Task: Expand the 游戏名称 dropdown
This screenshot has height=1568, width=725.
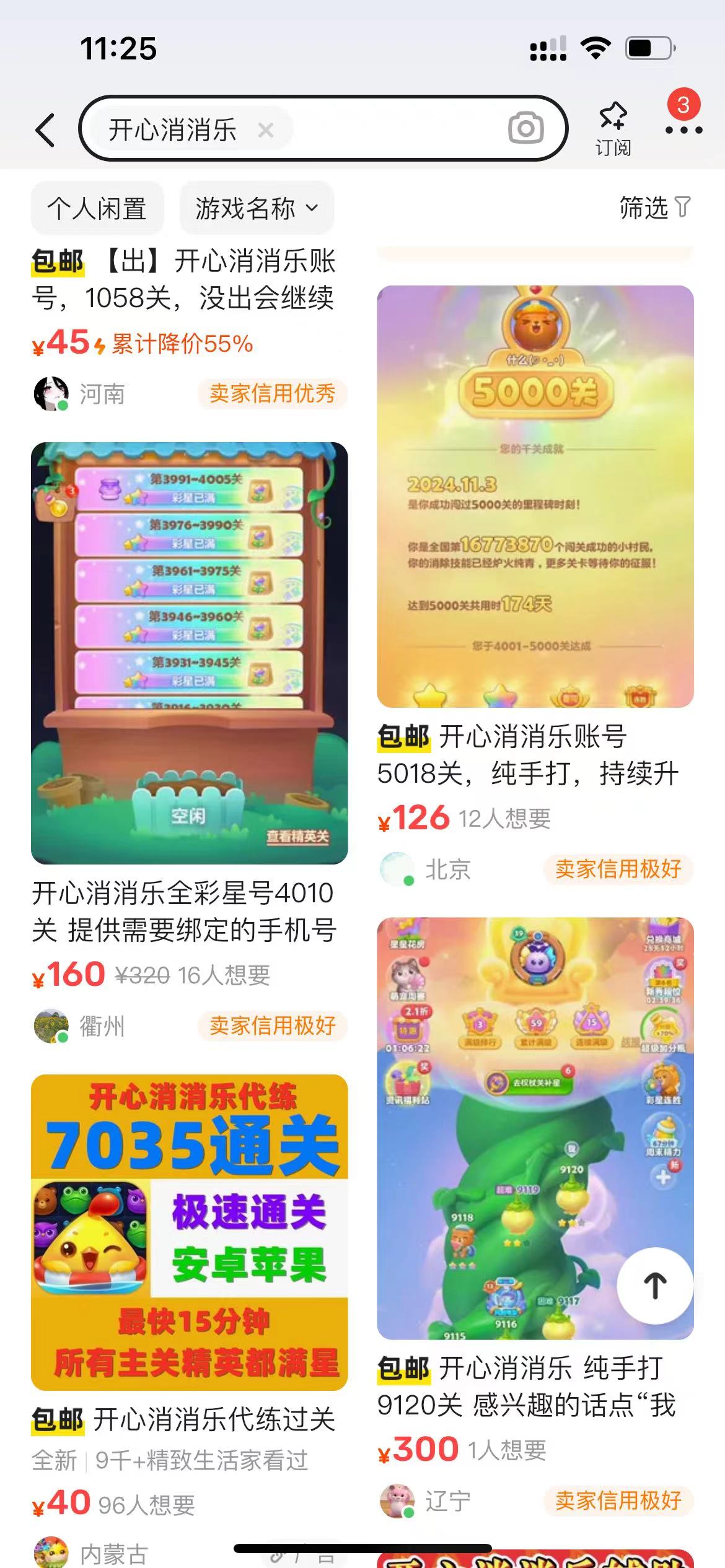Action: [257, 208]
